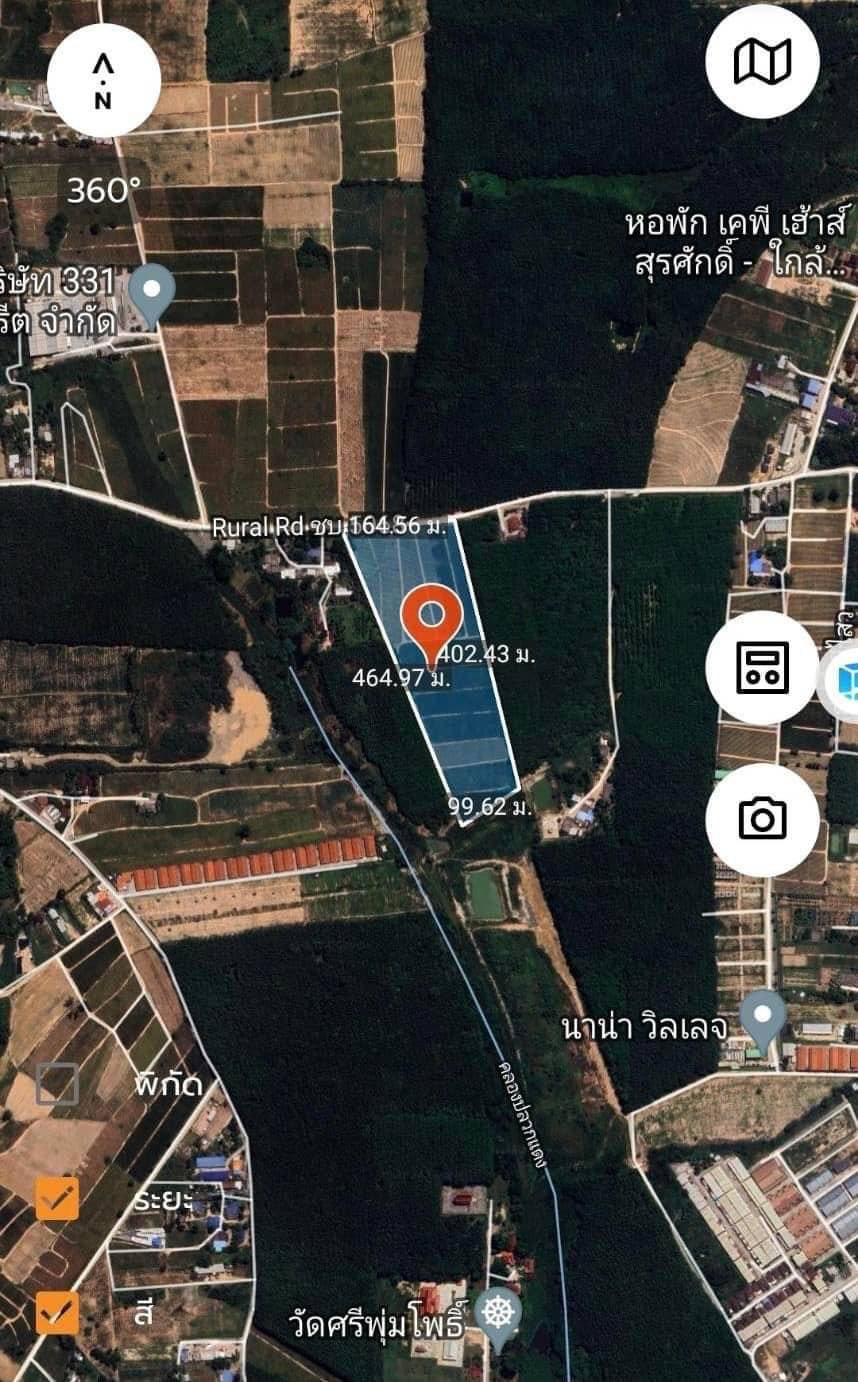Tap the north compass button
Screen dimensions: 858x1382
[104, 80]
